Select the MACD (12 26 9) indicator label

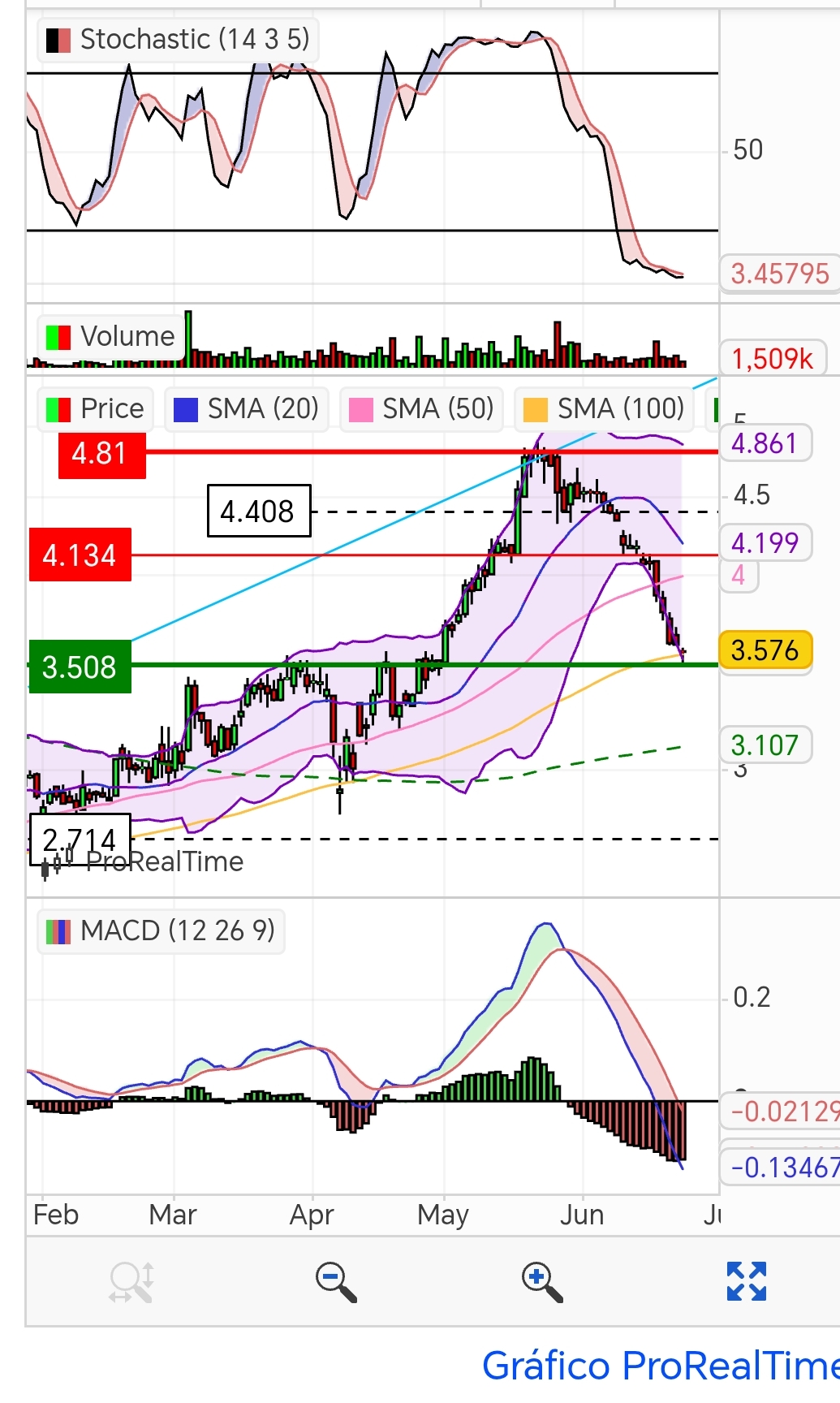(x=162, y=930)
